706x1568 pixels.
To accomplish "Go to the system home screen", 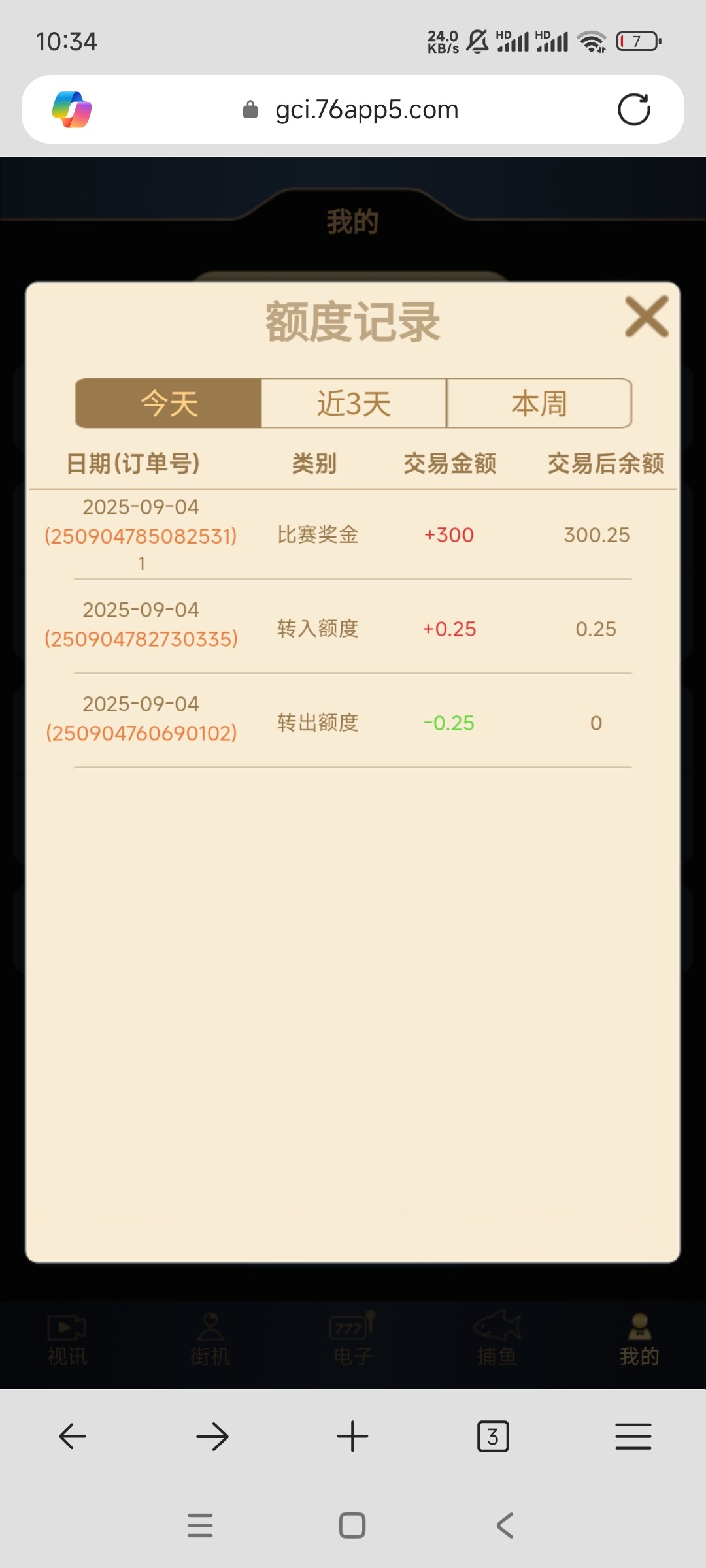I will pyautogui.click(x=352, y=1526).
